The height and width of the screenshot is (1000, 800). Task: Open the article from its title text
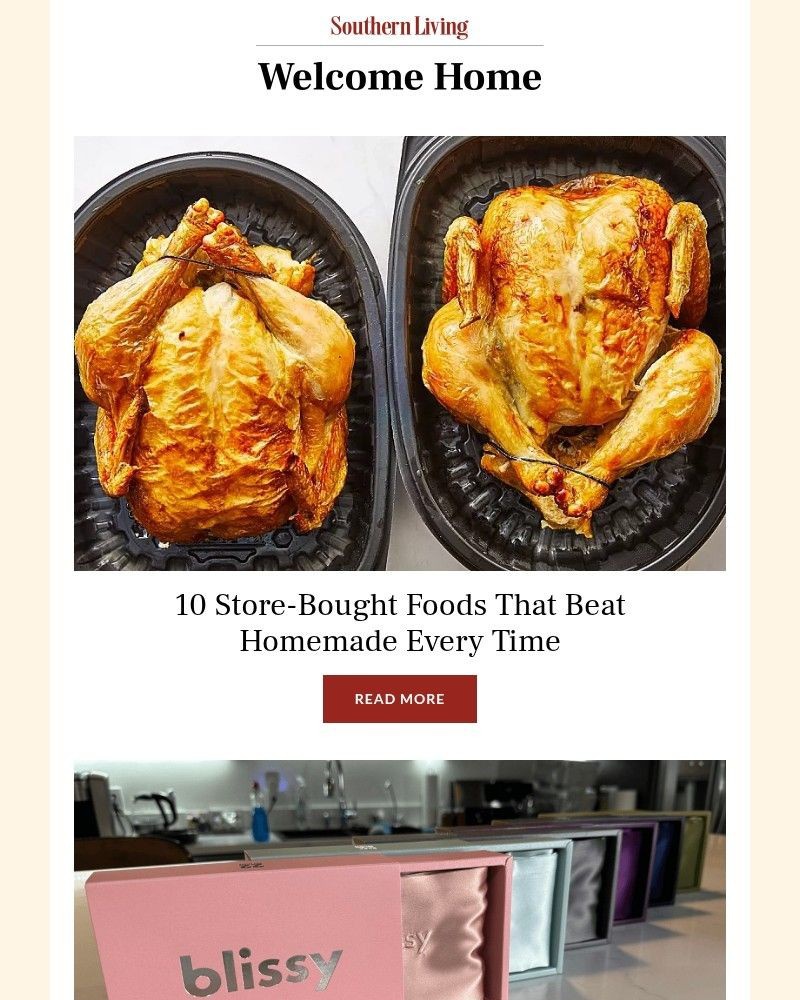click(x=400, y=623)
